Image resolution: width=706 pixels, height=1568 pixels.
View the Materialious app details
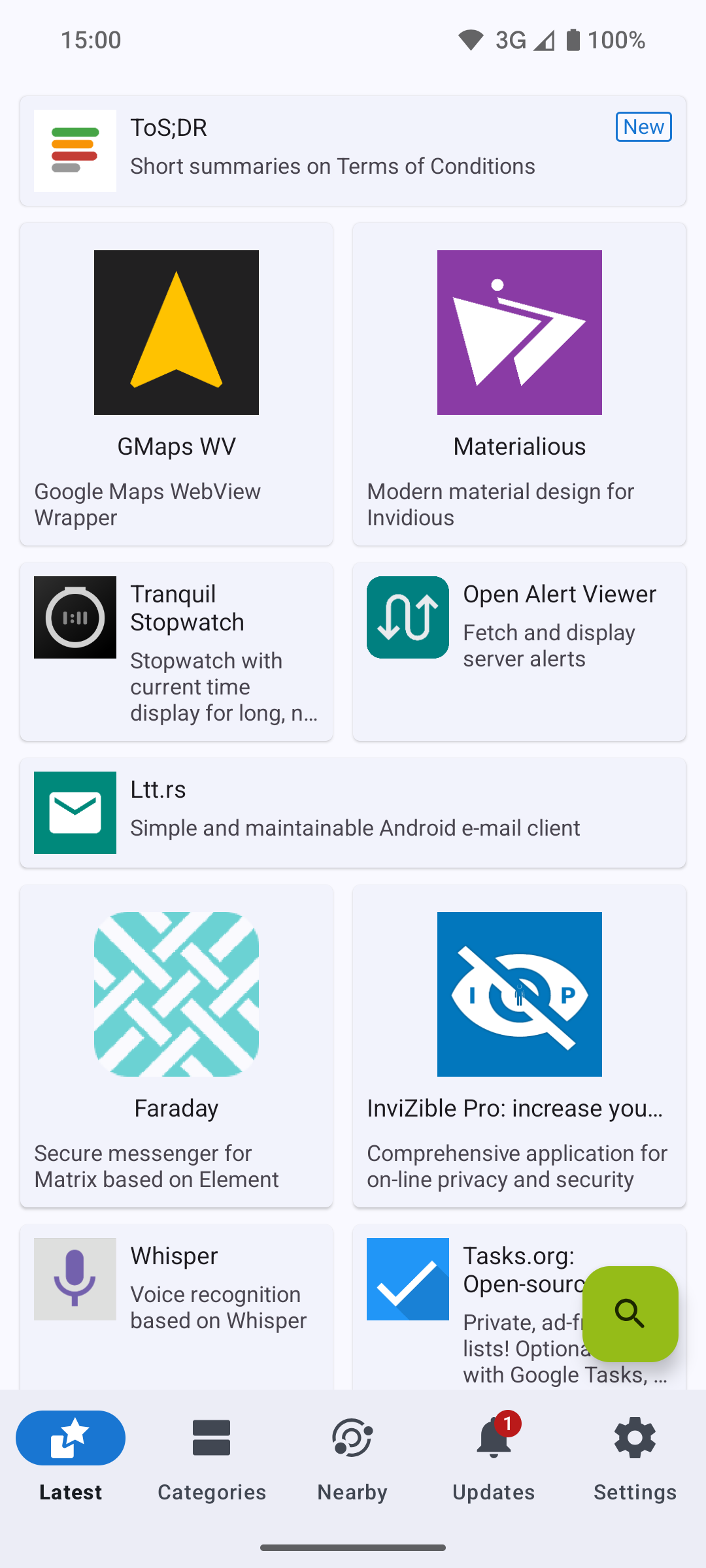pos(519,384)
